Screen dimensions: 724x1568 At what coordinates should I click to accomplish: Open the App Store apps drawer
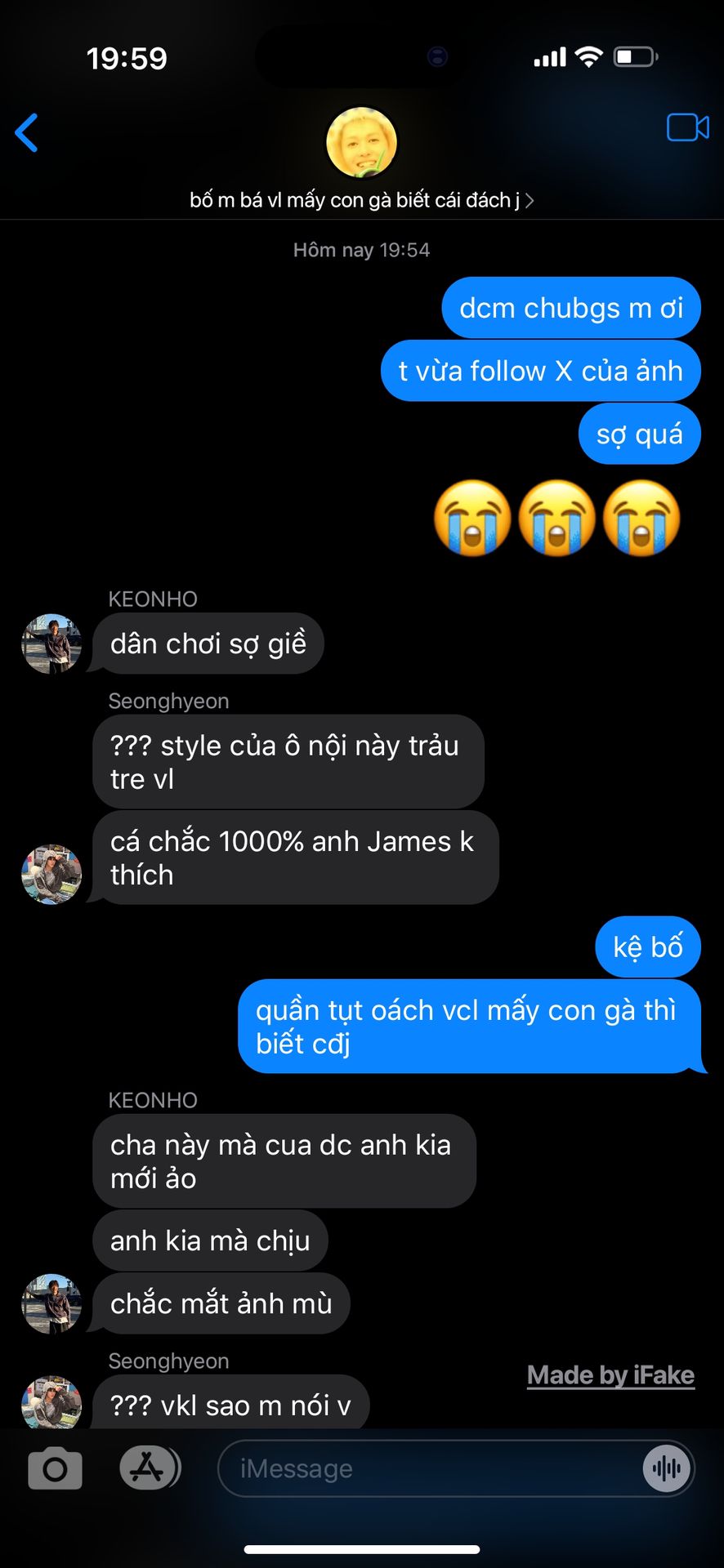point(148,1468)
